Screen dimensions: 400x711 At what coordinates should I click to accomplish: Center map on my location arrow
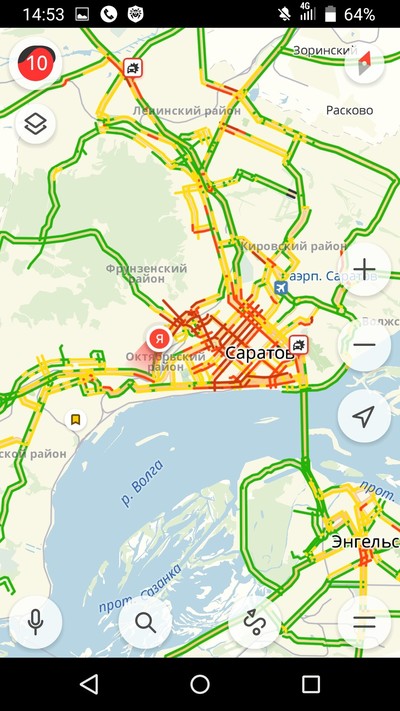(x=364, y=416)
